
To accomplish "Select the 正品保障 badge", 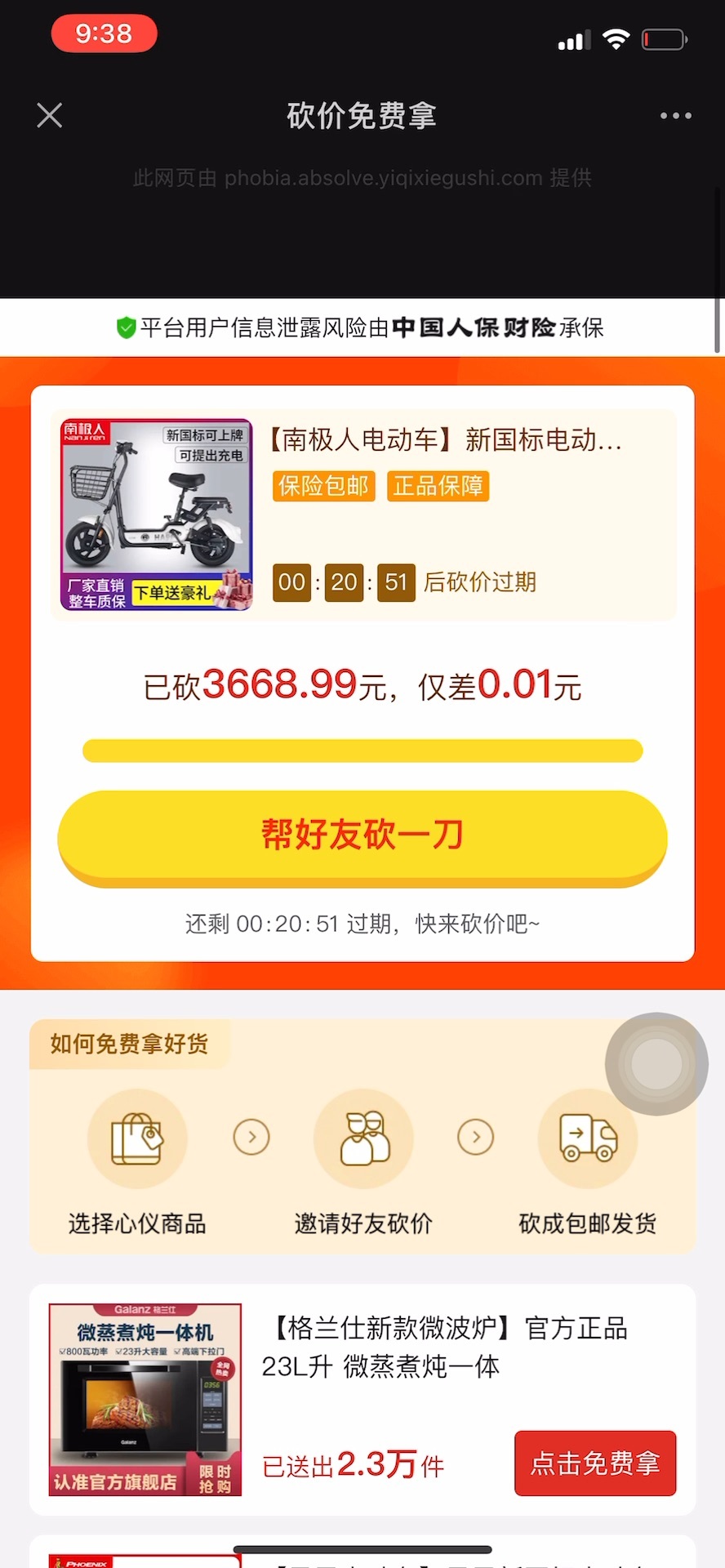I will (x=438, y=485).
